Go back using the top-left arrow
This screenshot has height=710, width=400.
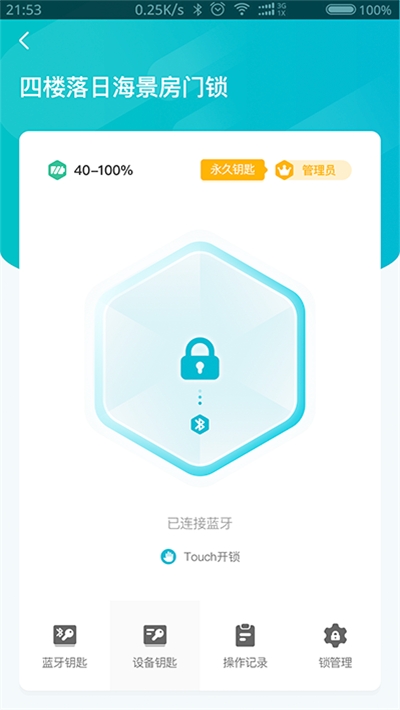(x=24, y=41)
